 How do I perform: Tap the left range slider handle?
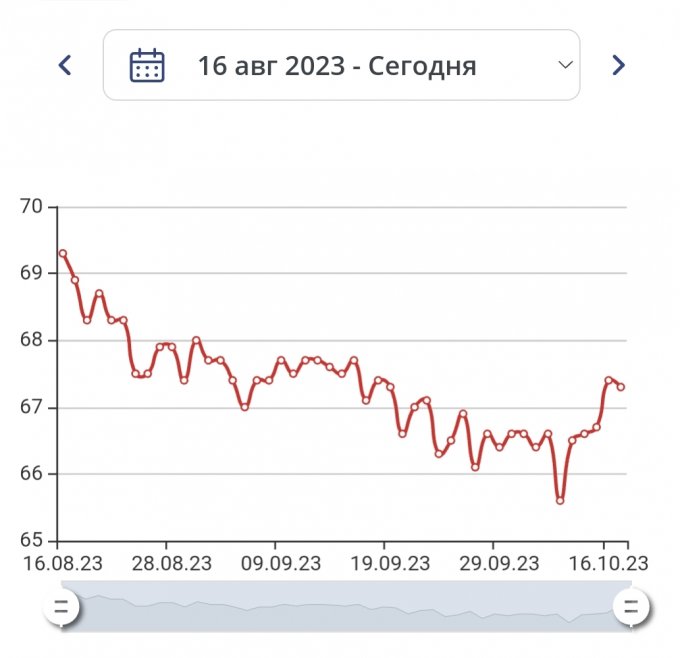[61, 606]
